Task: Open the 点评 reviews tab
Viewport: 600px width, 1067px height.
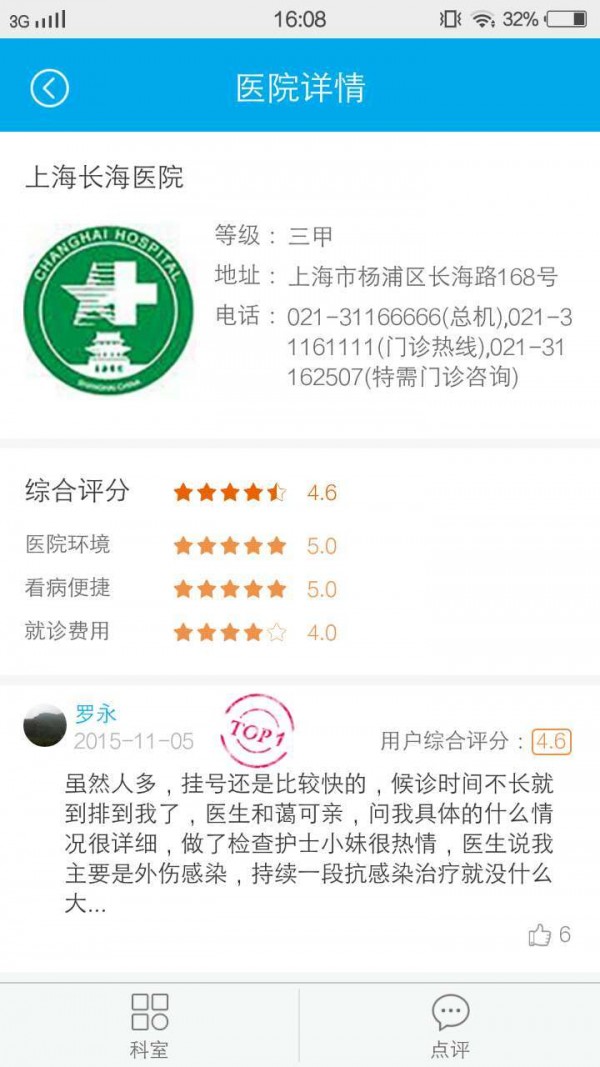Action: [450, 1024]
